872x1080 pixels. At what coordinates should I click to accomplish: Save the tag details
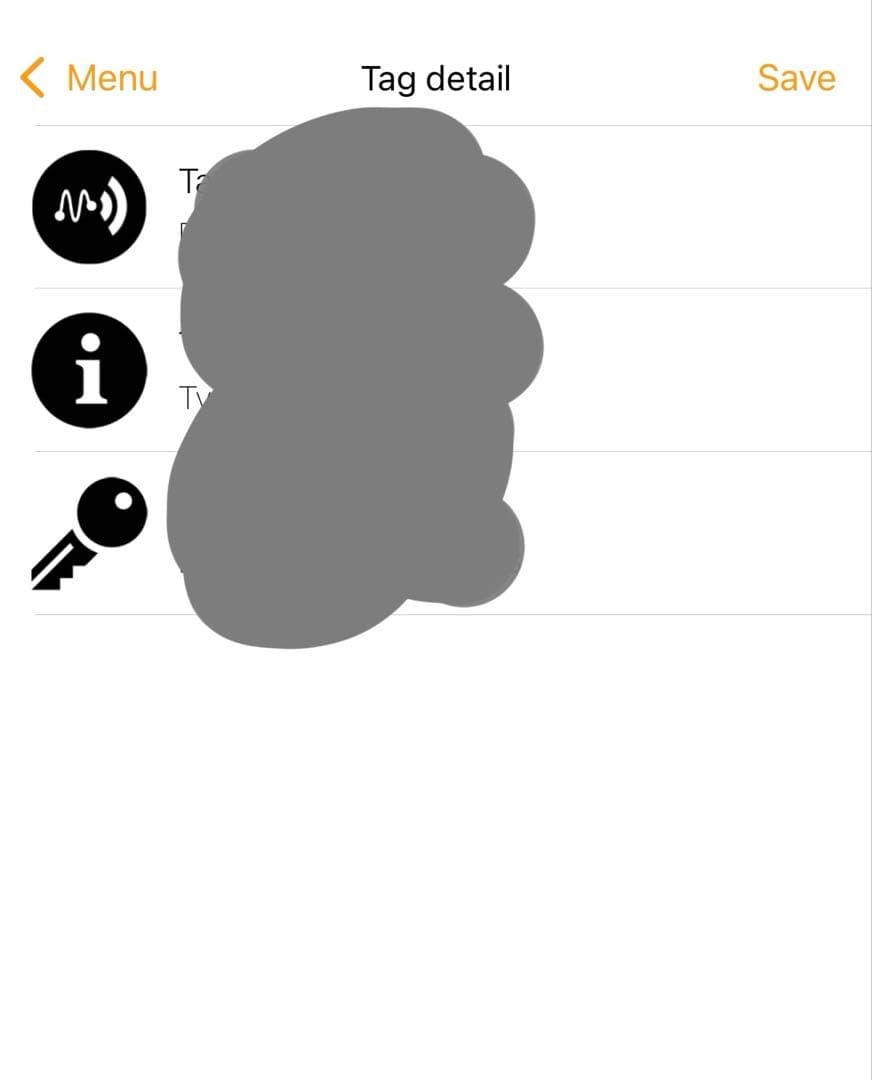[x=796, y=78]
